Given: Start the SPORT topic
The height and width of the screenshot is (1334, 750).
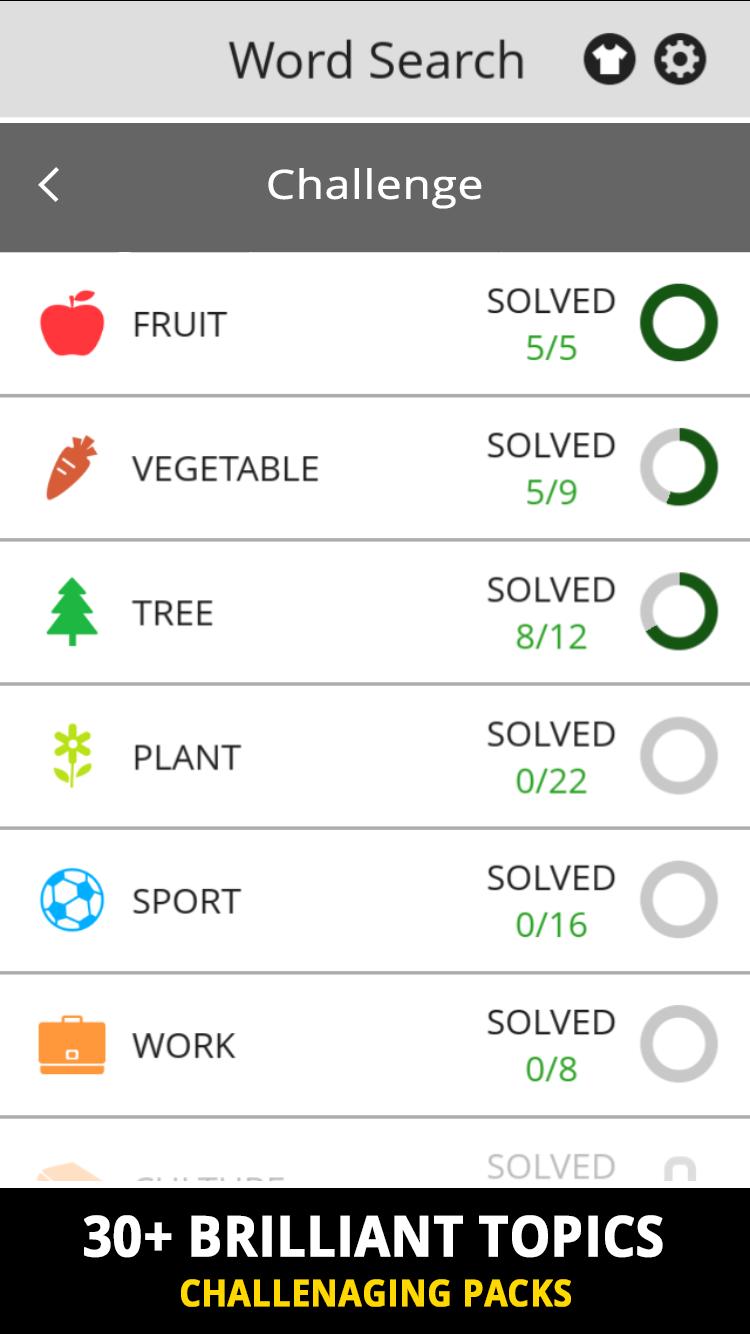Looking at the screenshot, I should point(375,900).
